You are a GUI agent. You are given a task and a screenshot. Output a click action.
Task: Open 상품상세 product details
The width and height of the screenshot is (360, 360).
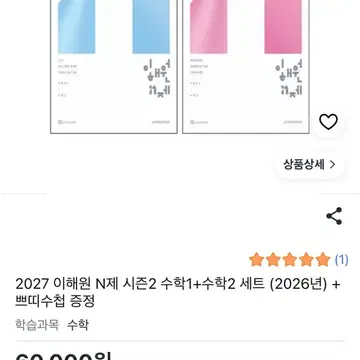click(x=309, y=164)
